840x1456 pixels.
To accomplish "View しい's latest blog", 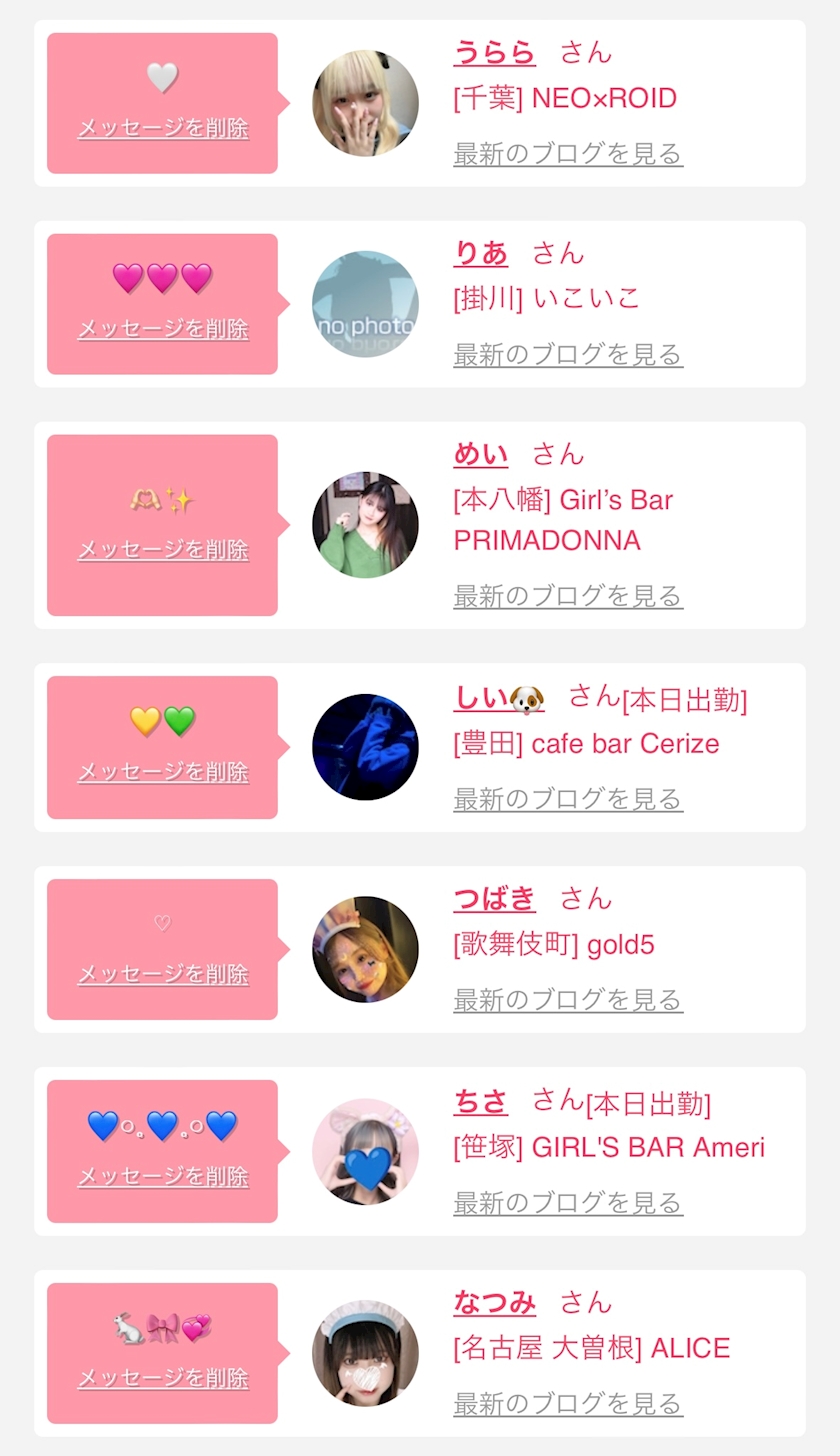I will click(568, 799).
